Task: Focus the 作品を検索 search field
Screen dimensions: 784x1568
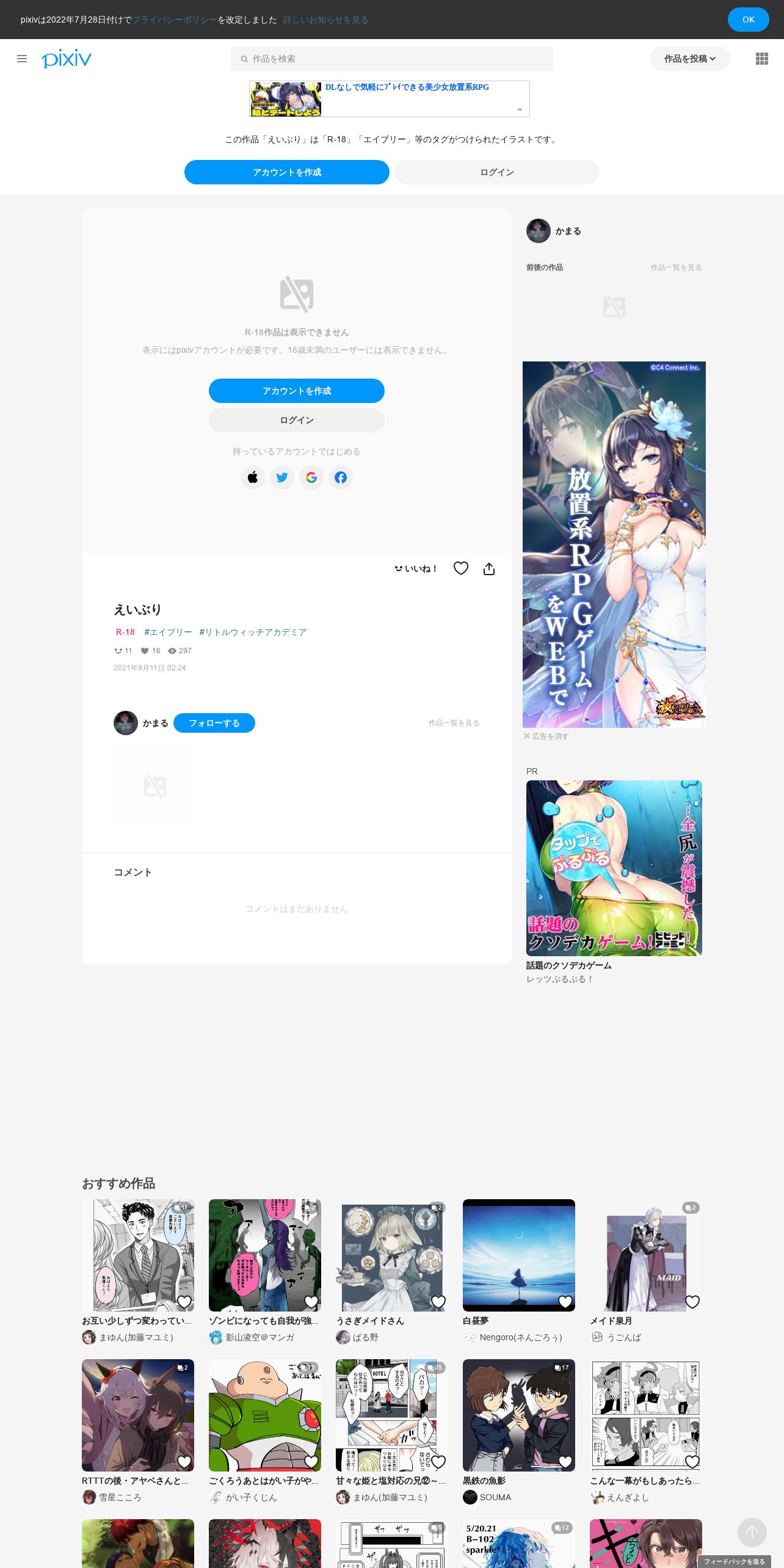Action: pos(391,59)
